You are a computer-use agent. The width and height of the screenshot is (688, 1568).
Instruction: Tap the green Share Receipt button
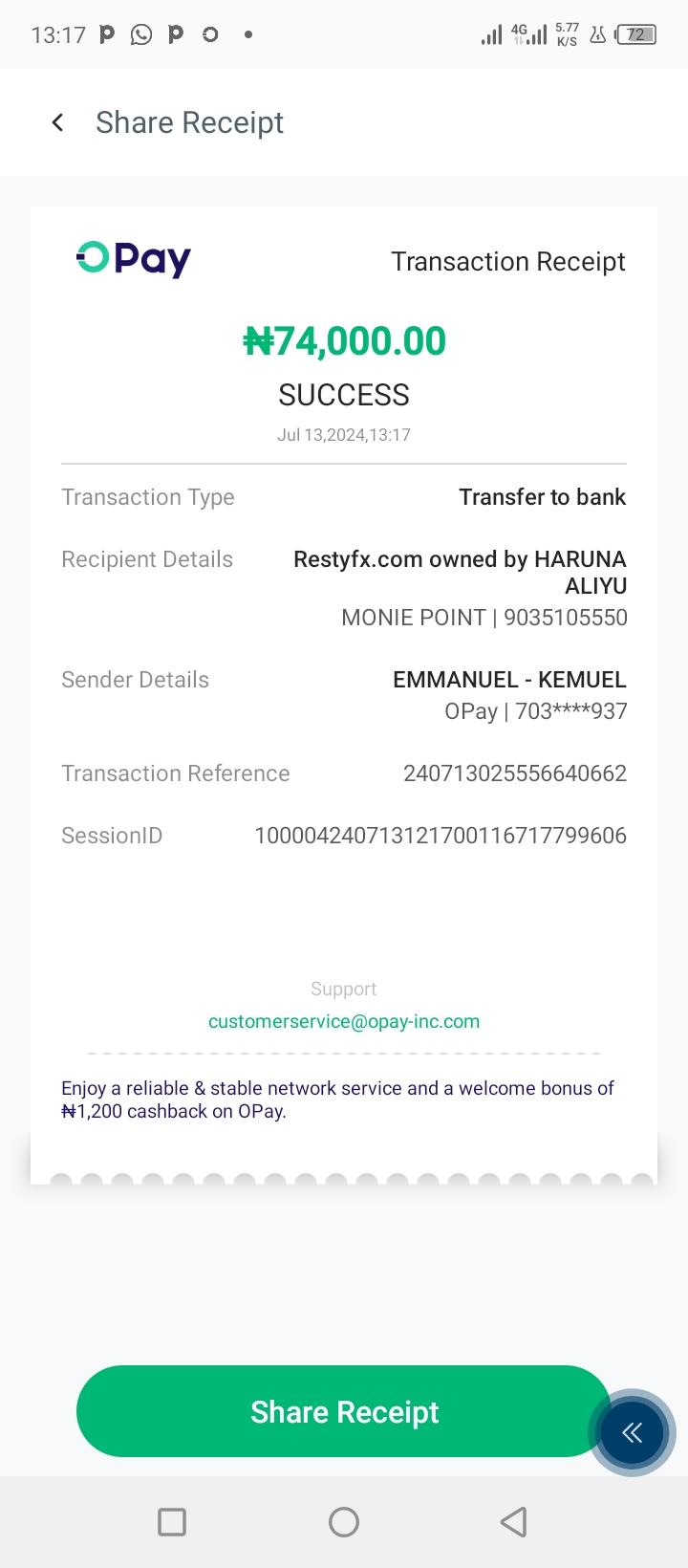point(344,1411)
